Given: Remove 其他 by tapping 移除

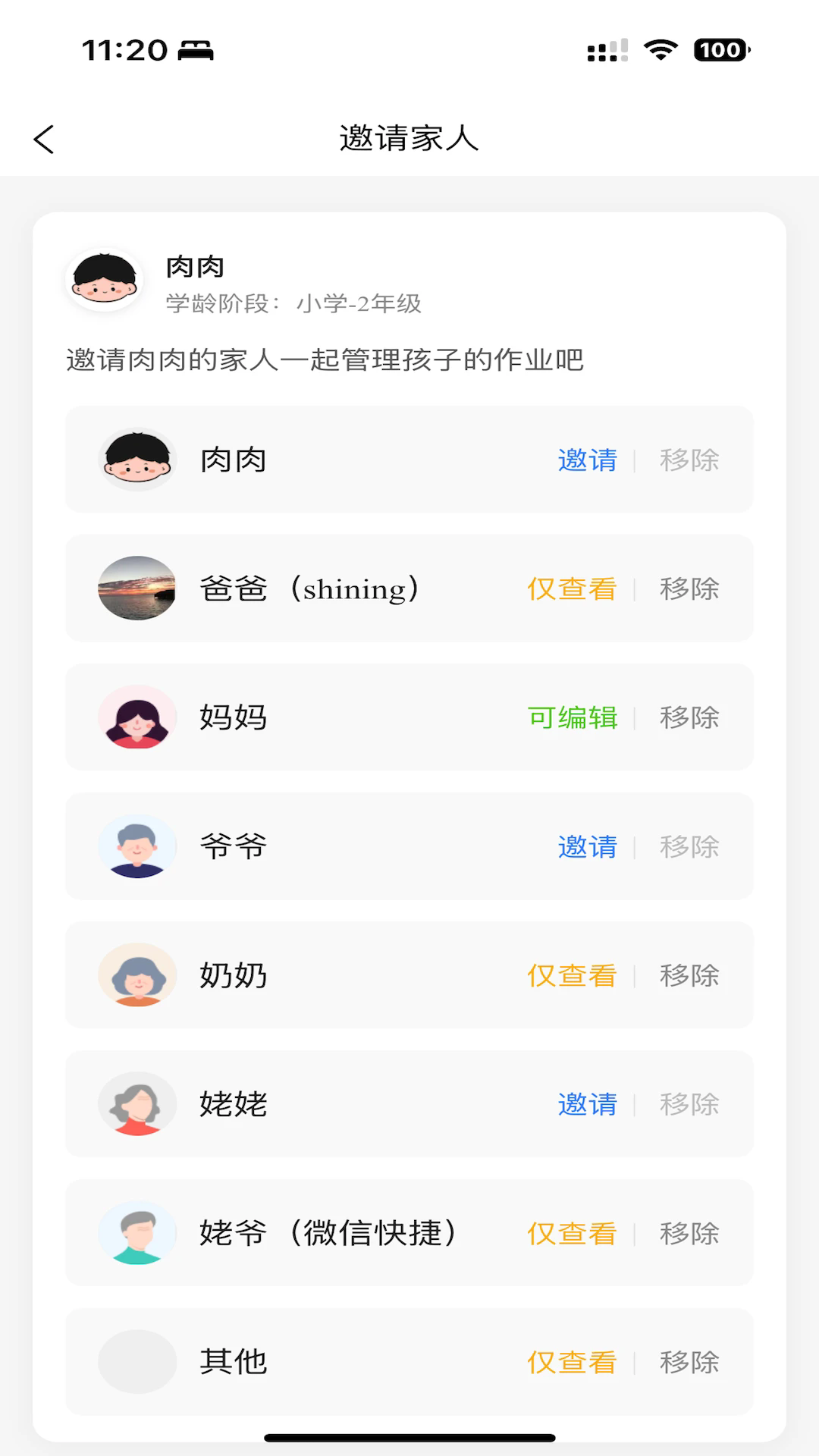Looking at the screenshot, I should coord(689,1362).
